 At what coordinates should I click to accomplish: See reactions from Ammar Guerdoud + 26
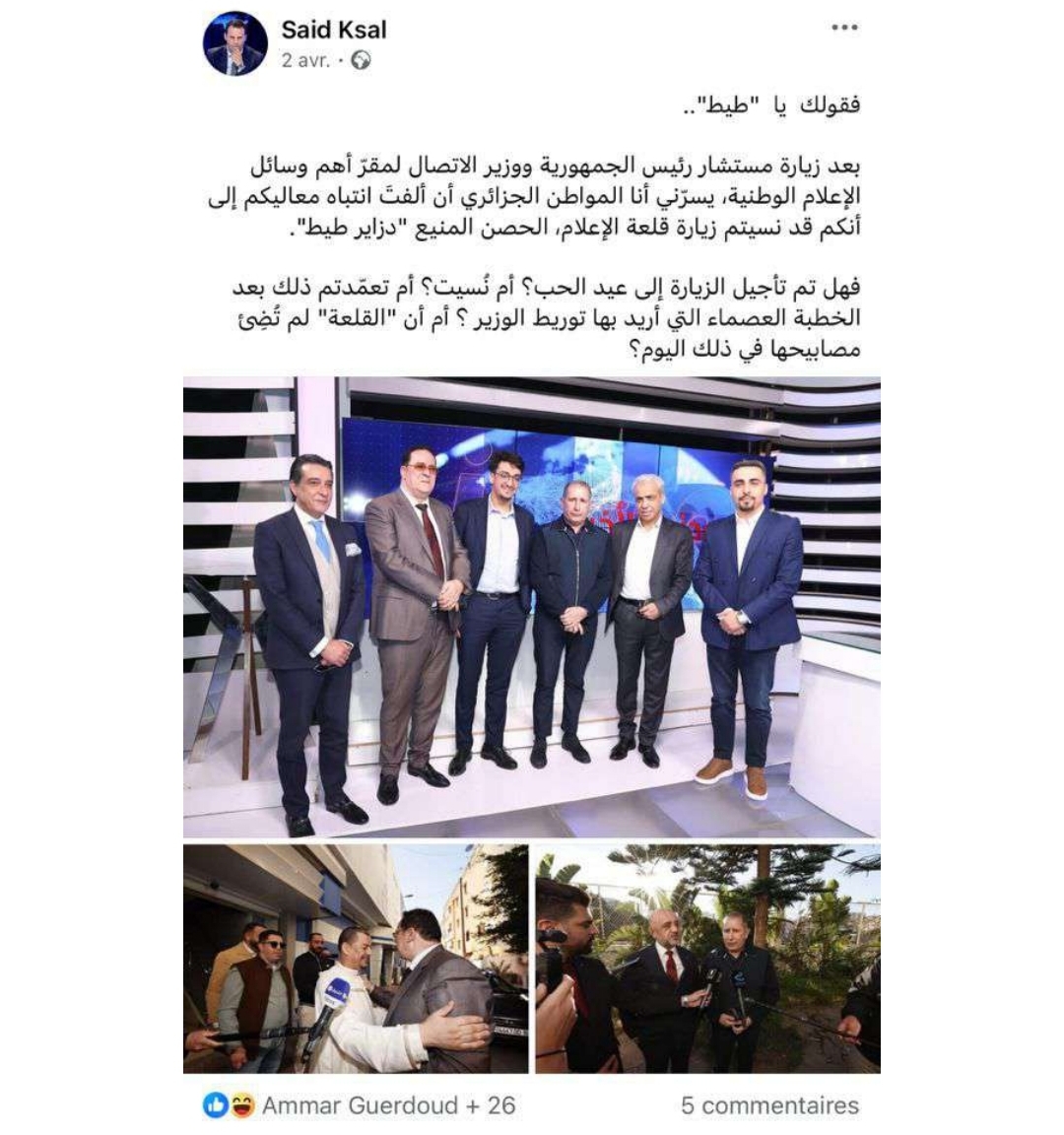click(388, 1105)
